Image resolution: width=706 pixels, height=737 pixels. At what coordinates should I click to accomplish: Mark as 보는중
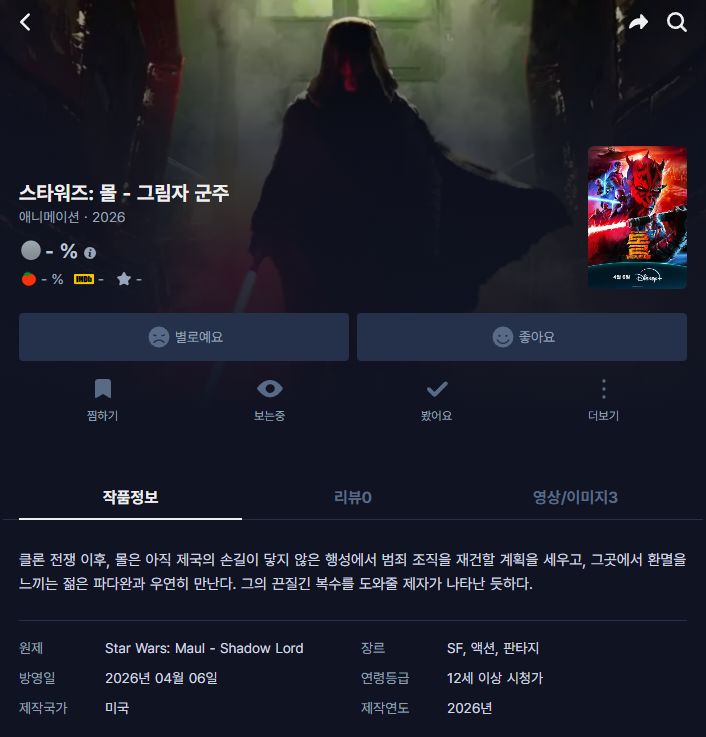point(269,400)
